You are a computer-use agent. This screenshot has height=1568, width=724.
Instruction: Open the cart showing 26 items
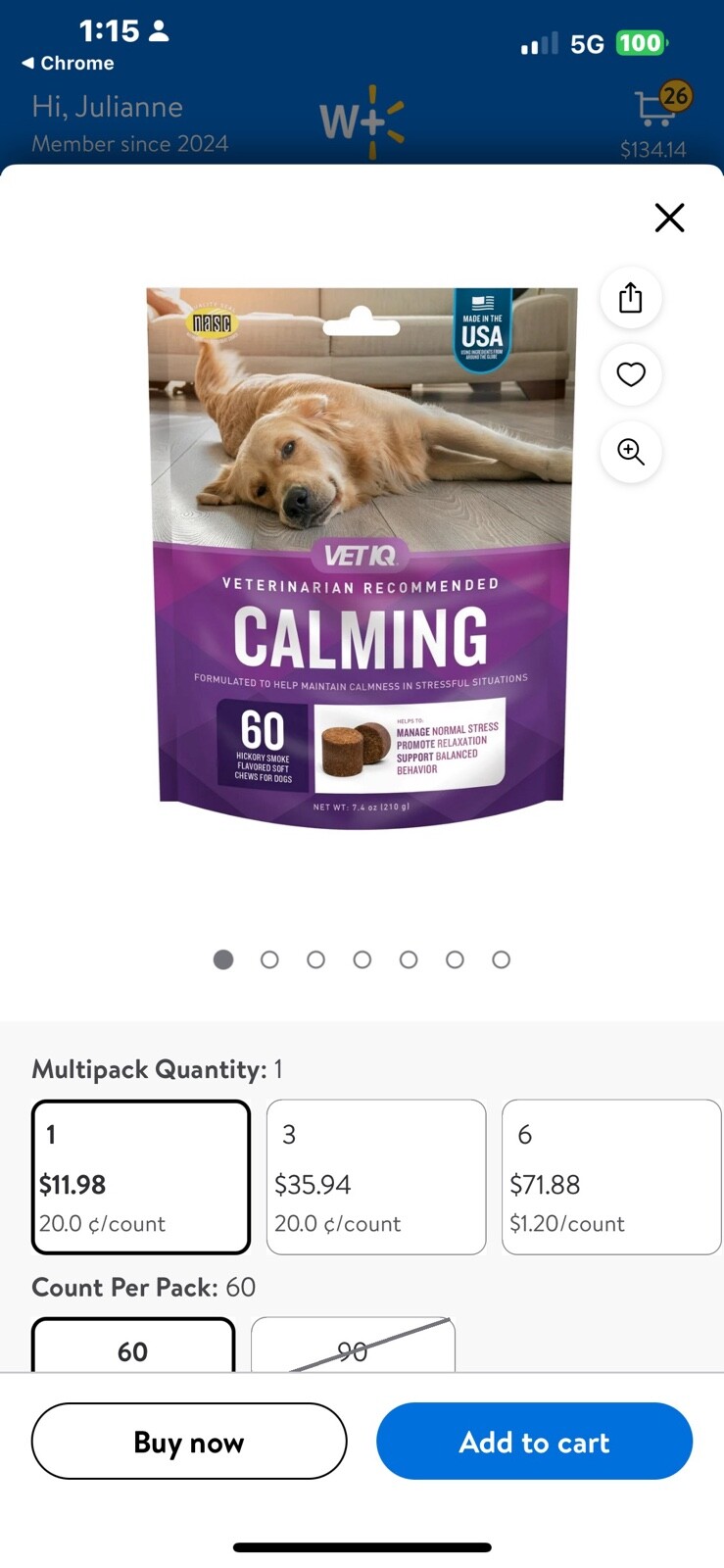[656, 110]
